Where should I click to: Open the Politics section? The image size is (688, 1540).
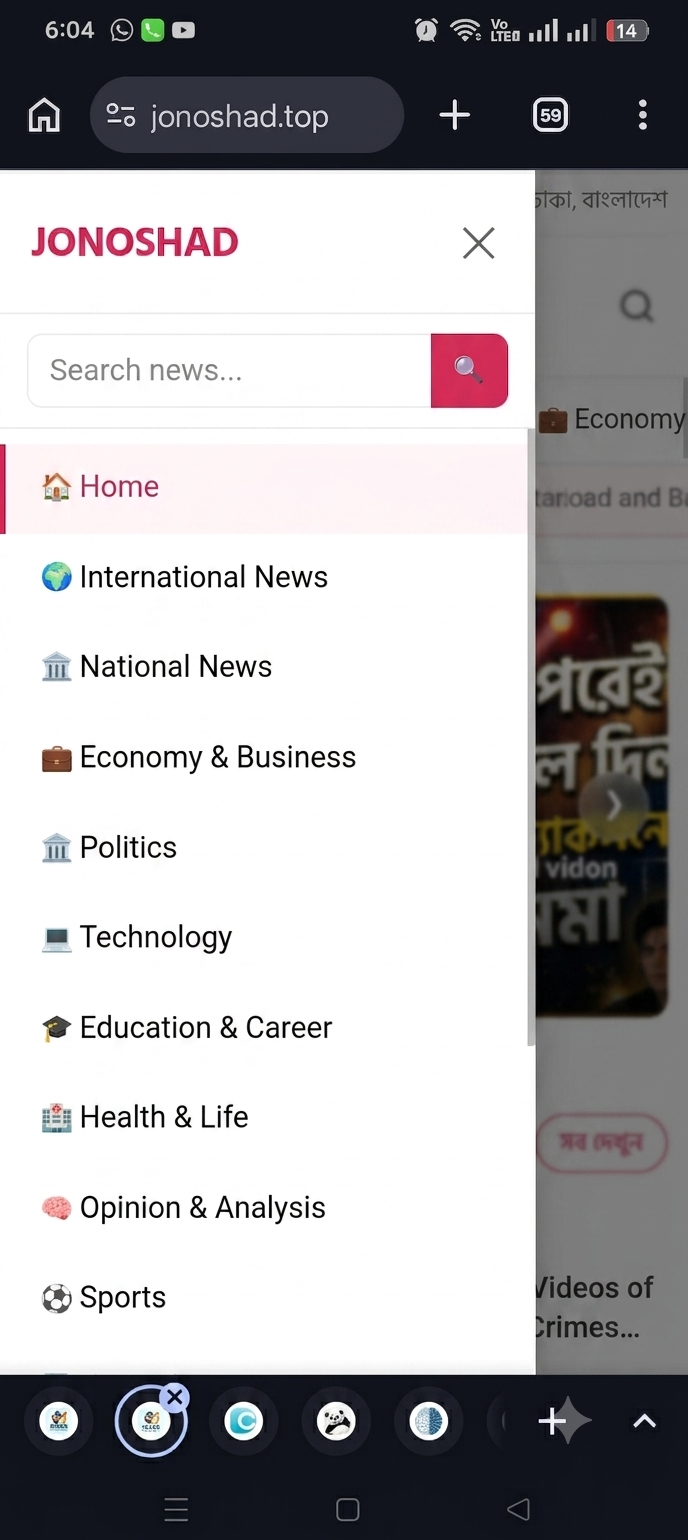pyautogui.click(x=264, y=847)
